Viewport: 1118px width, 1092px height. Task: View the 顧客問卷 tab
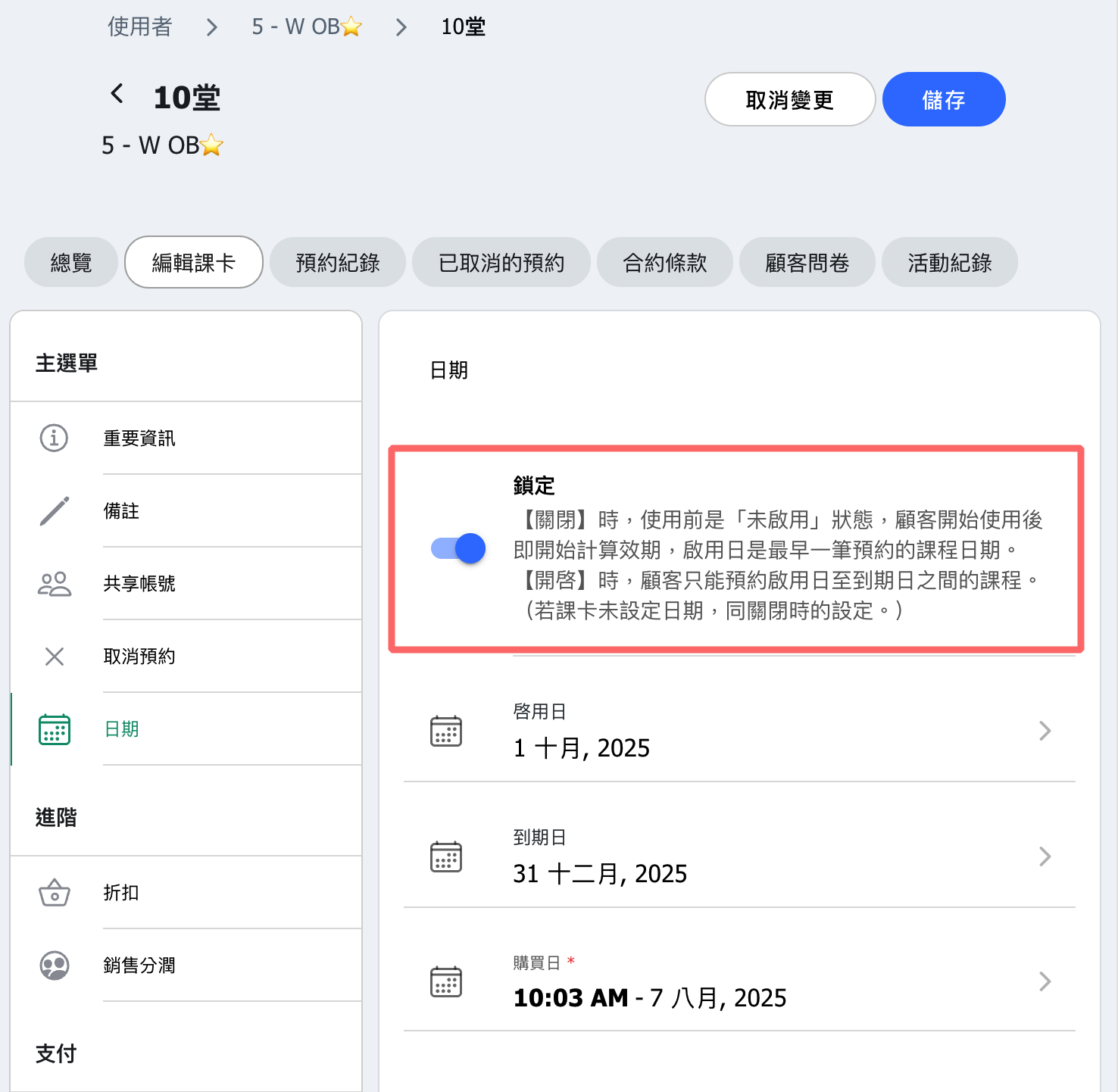point(807,263)
